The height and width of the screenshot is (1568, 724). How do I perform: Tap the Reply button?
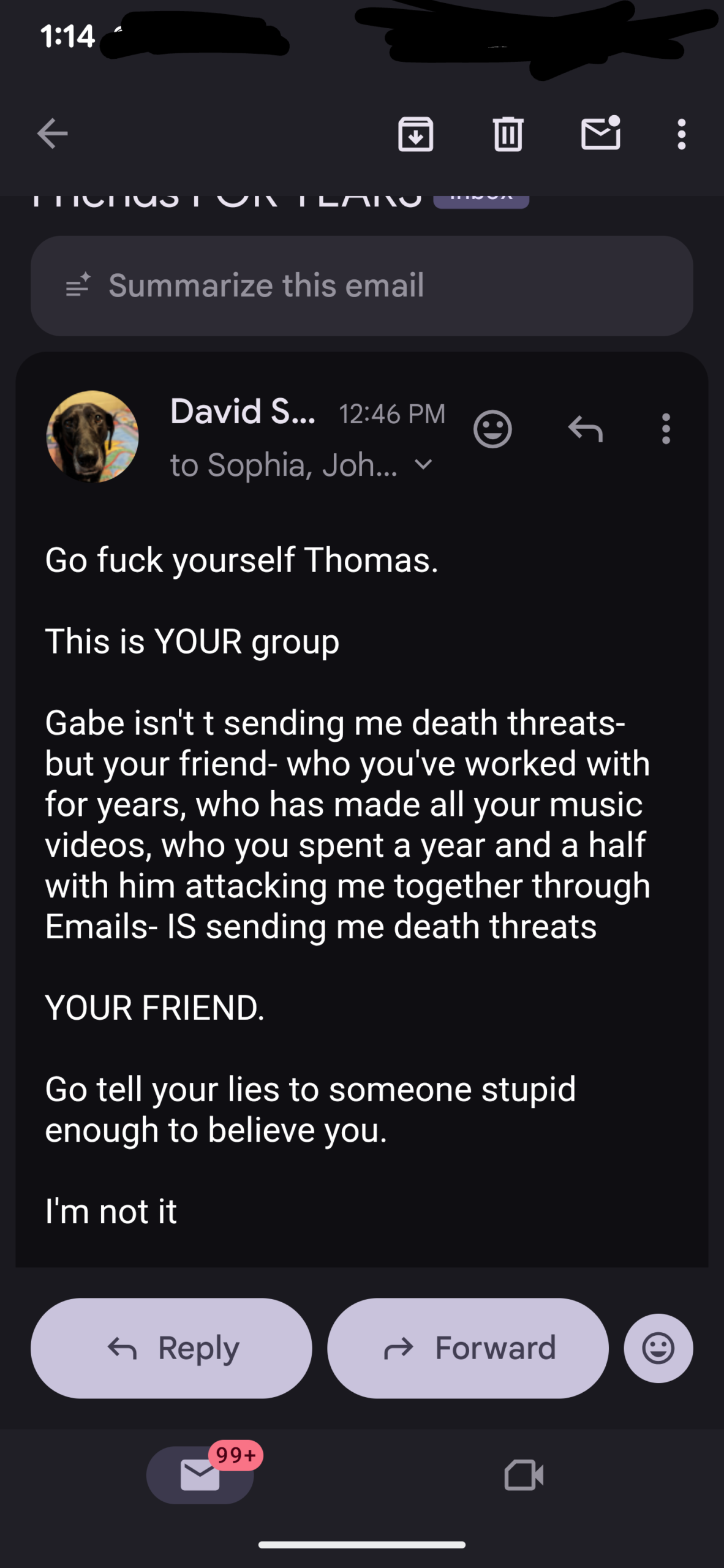(172, 1348)
